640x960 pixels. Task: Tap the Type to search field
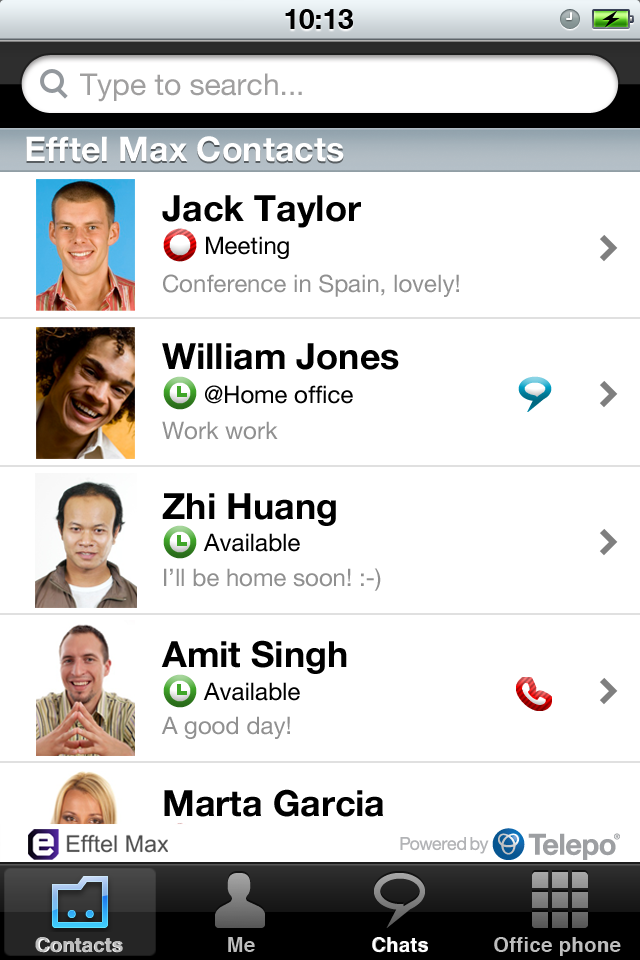320,85
